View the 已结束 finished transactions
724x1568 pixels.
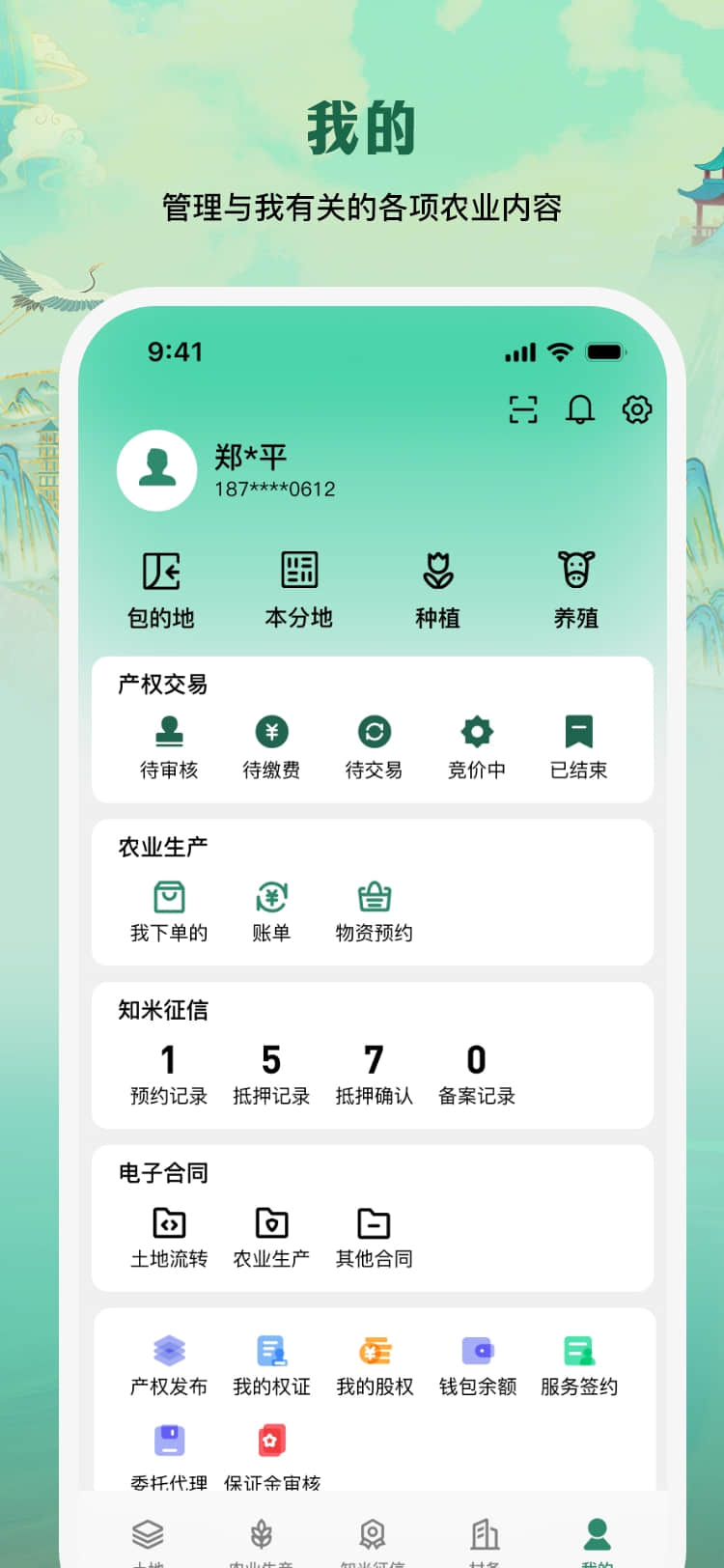pyautogui.click(x=579, y=743)
